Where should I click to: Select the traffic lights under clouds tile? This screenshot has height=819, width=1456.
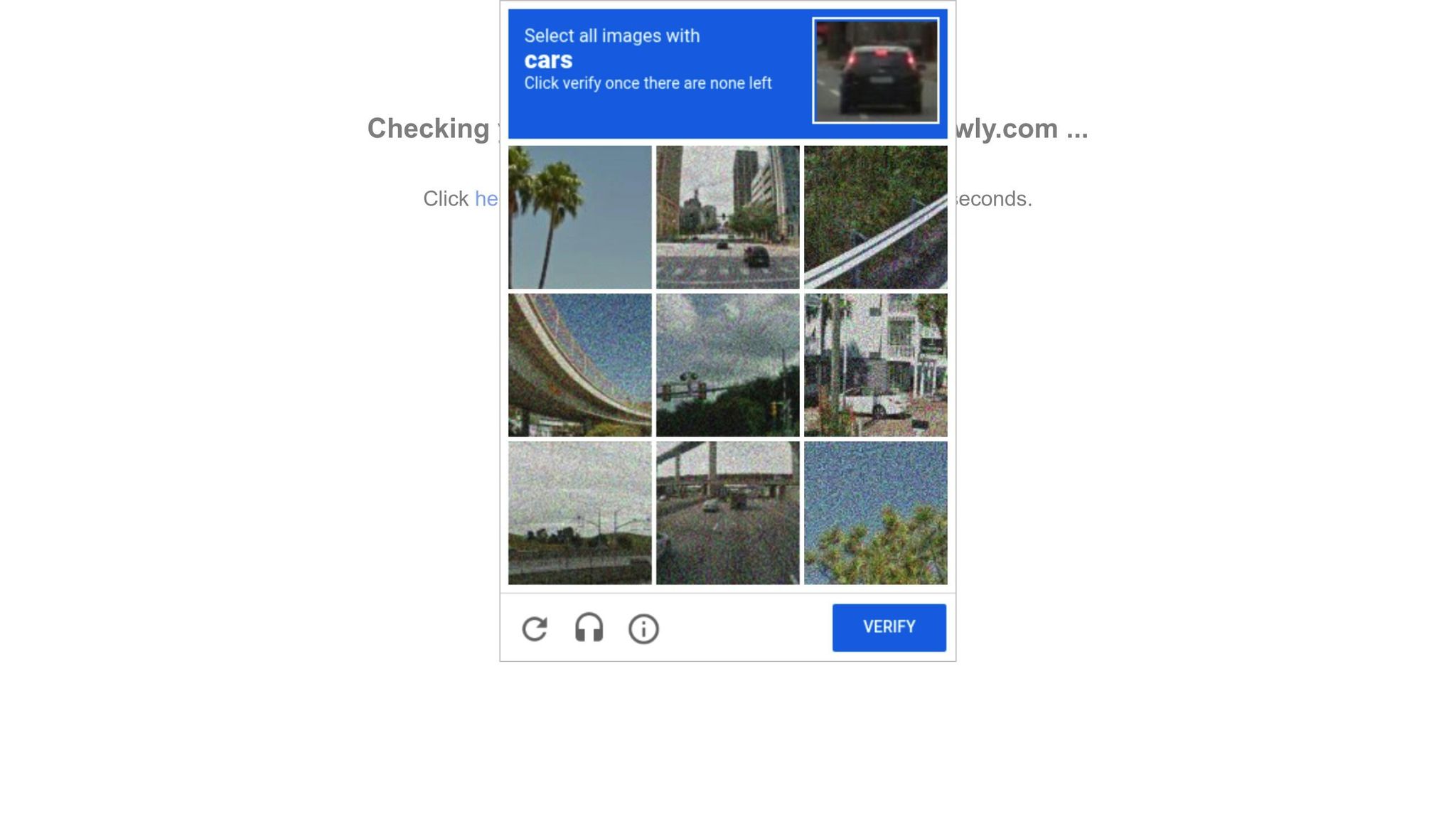pos(727,365)
